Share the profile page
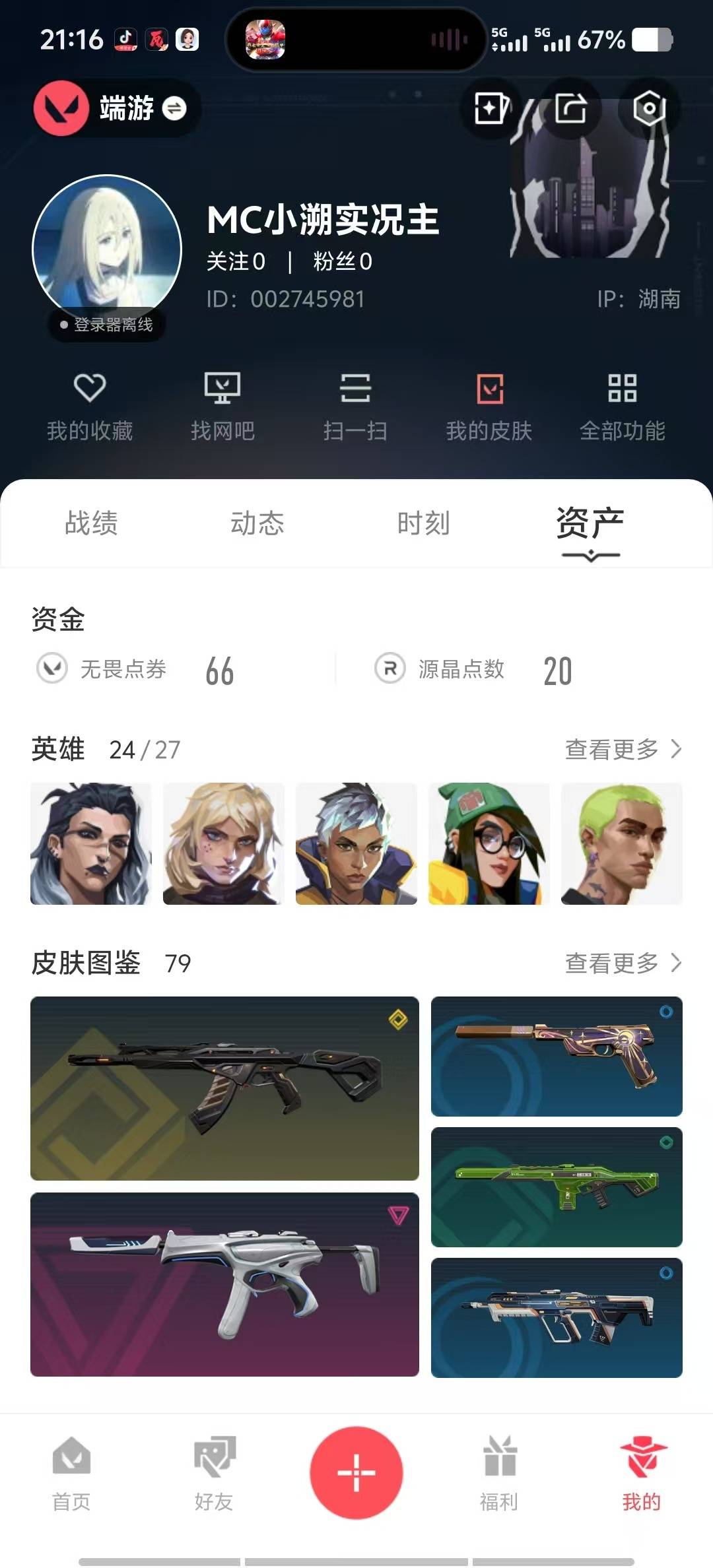Screen dimensions: 713x1568 tap(570, 108)
